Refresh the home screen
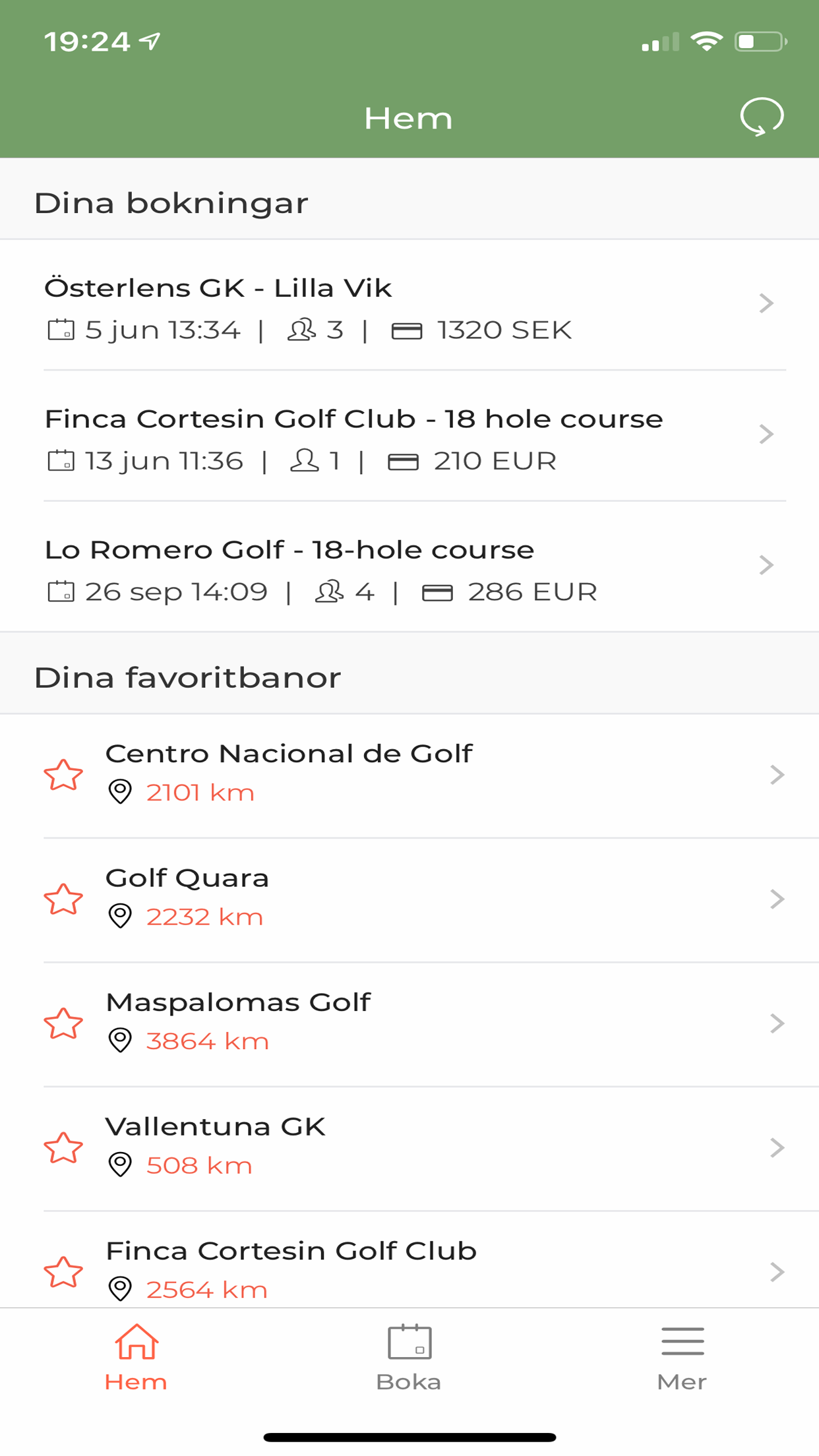 (762, 117)
